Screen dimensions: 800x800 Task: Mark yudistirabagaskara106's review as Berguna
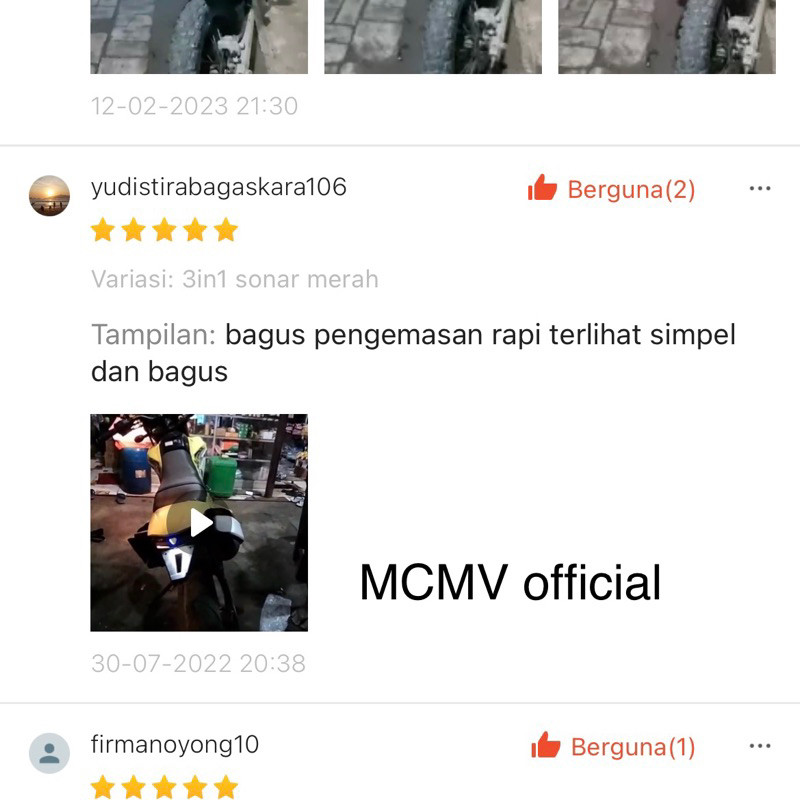coord(611,189)
